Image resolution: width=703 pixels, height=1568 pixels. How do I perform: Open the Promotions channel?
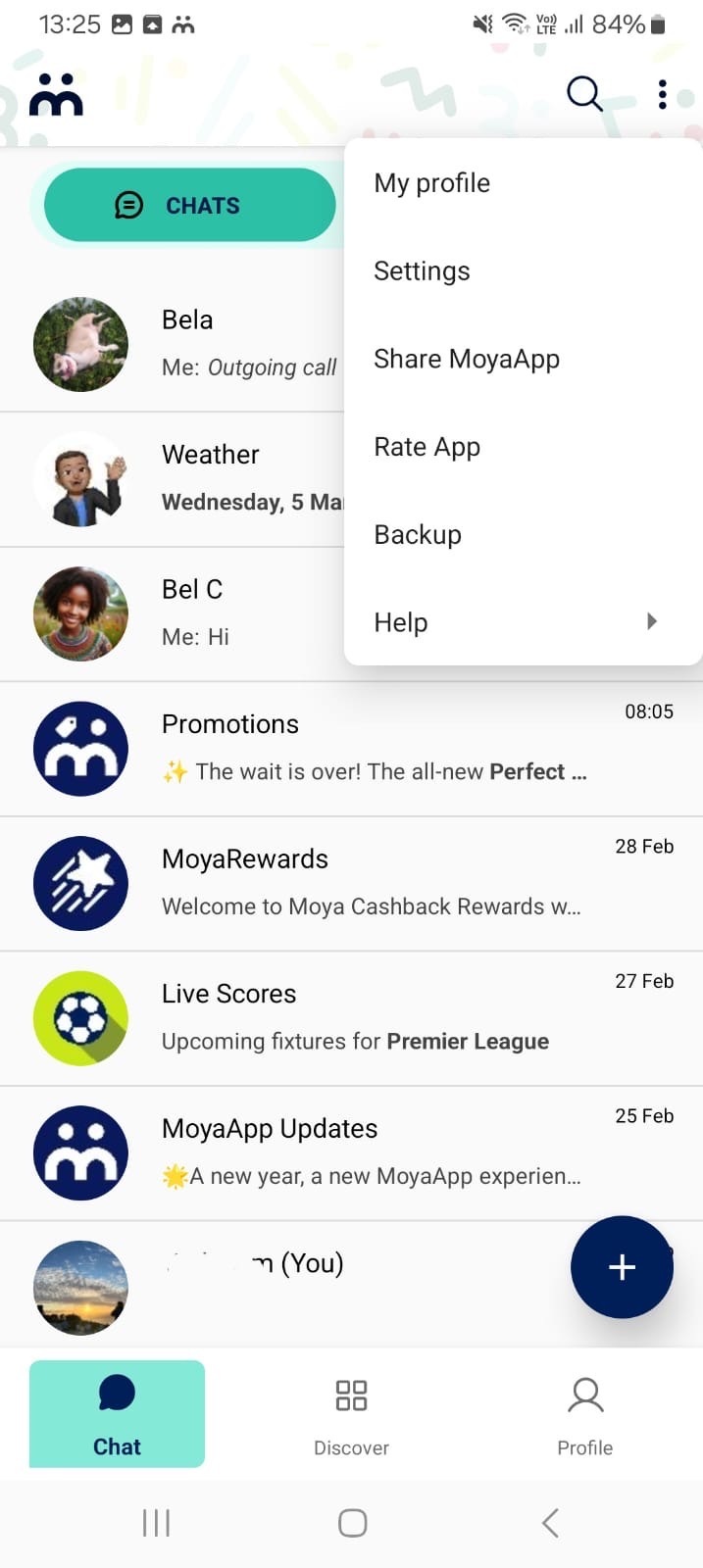pos(351,749)
